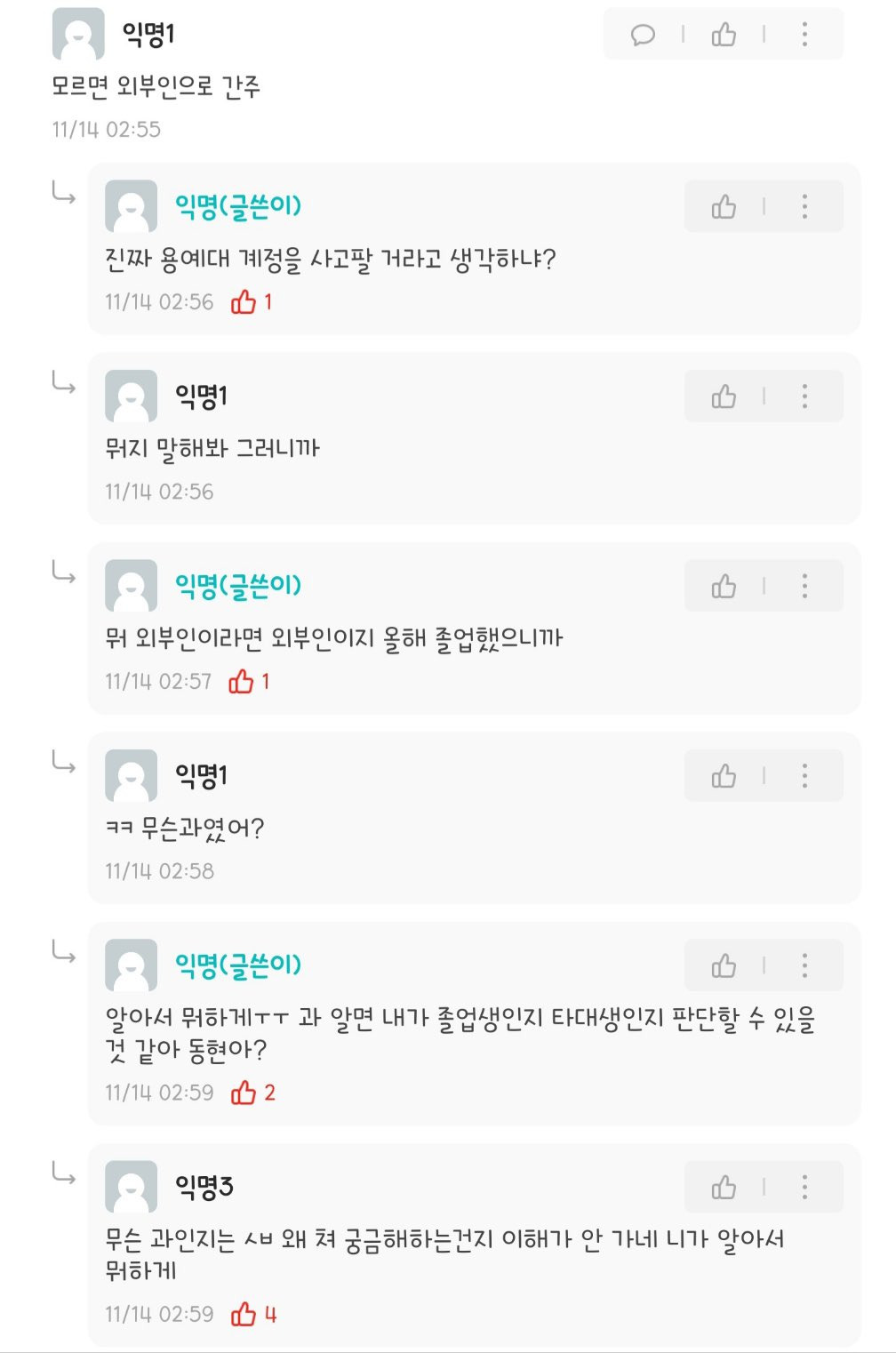
Task: Like 익명3's reply '무슨 과인지는'
Action: [724, 1187]
